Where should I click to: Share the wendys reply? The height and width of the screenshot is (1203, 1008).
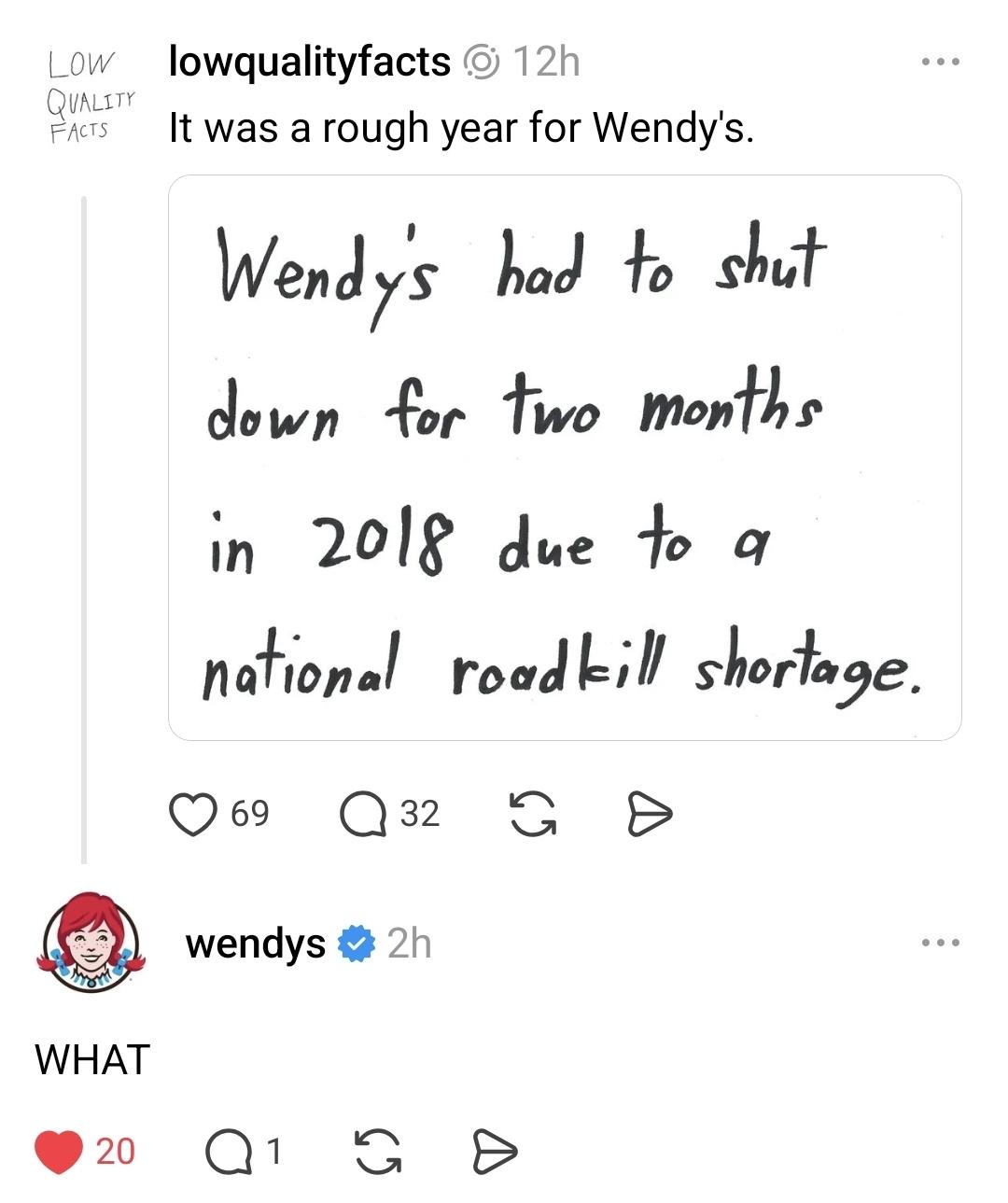click(x=494, y=1152)
